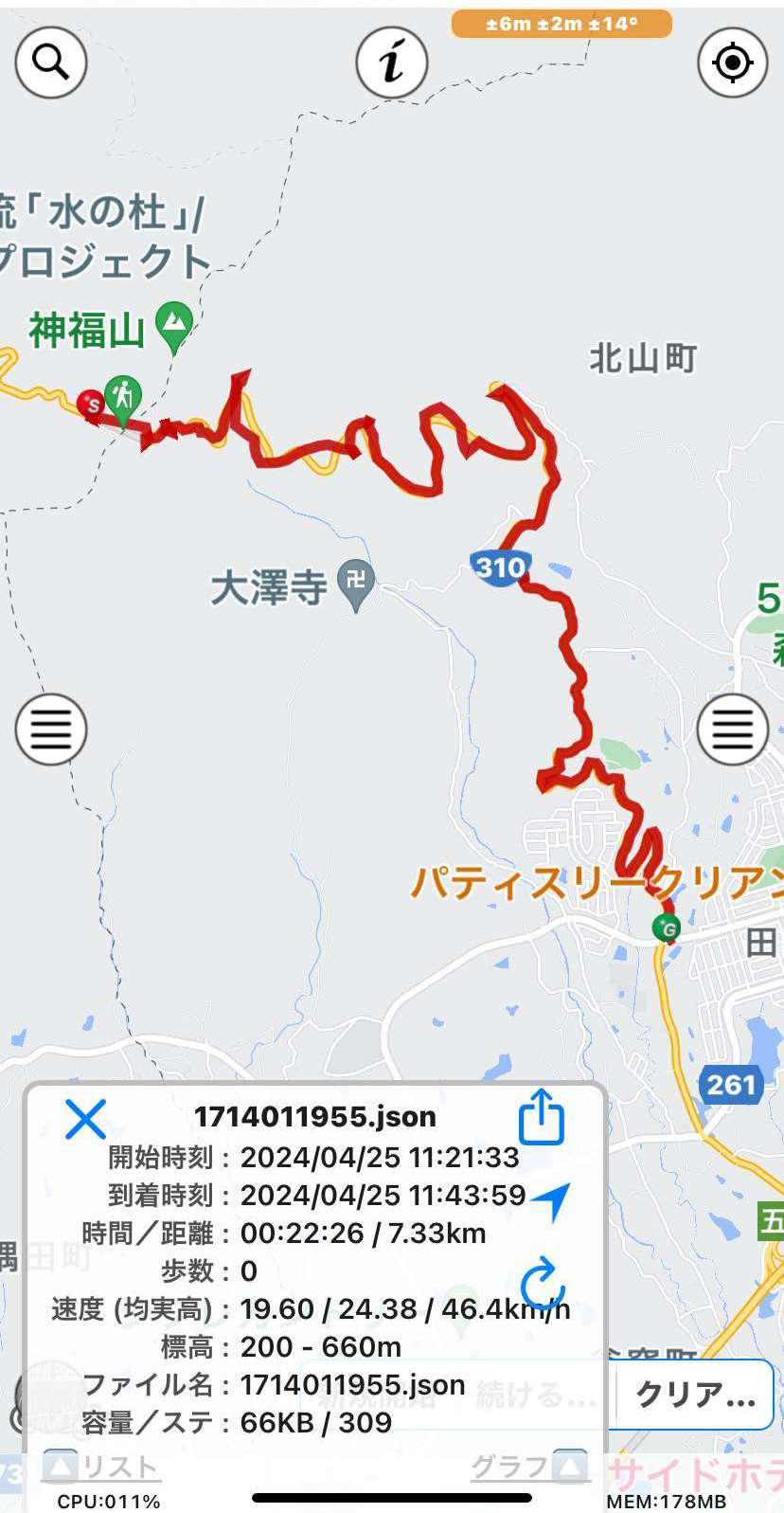Close the track info panel
Screen dimensions: 784x1513
pyautogui.click(x=85, y=1119)
